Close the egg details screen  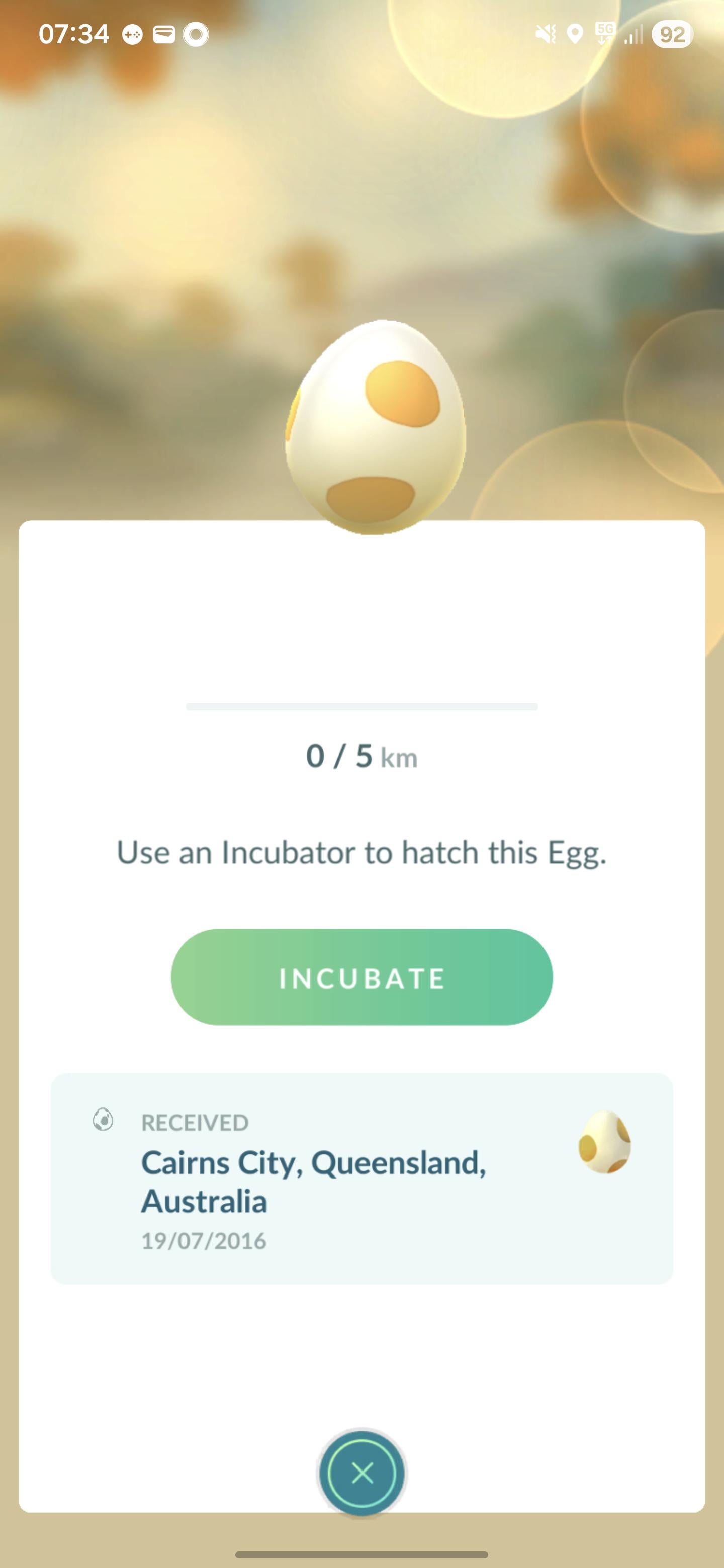click(x=363, y=1473)
